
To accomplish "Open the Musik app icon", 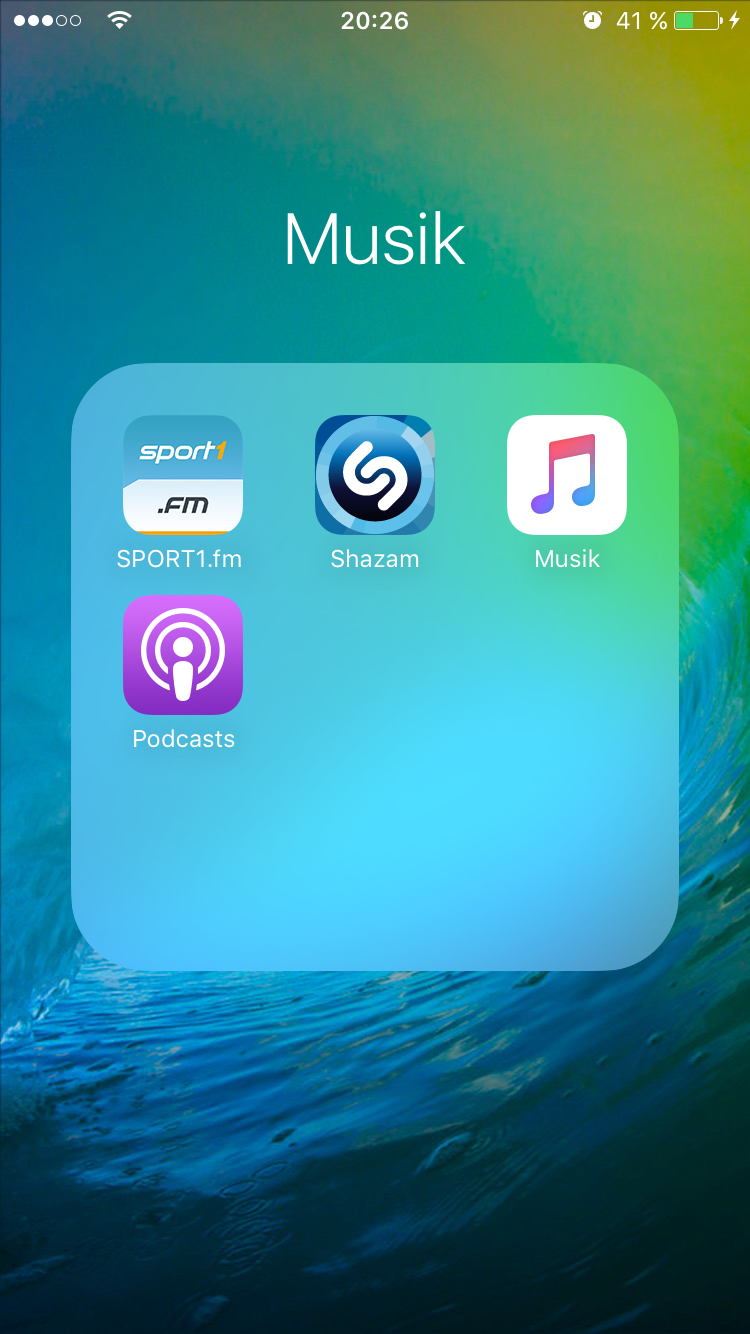I will [567, 475].
